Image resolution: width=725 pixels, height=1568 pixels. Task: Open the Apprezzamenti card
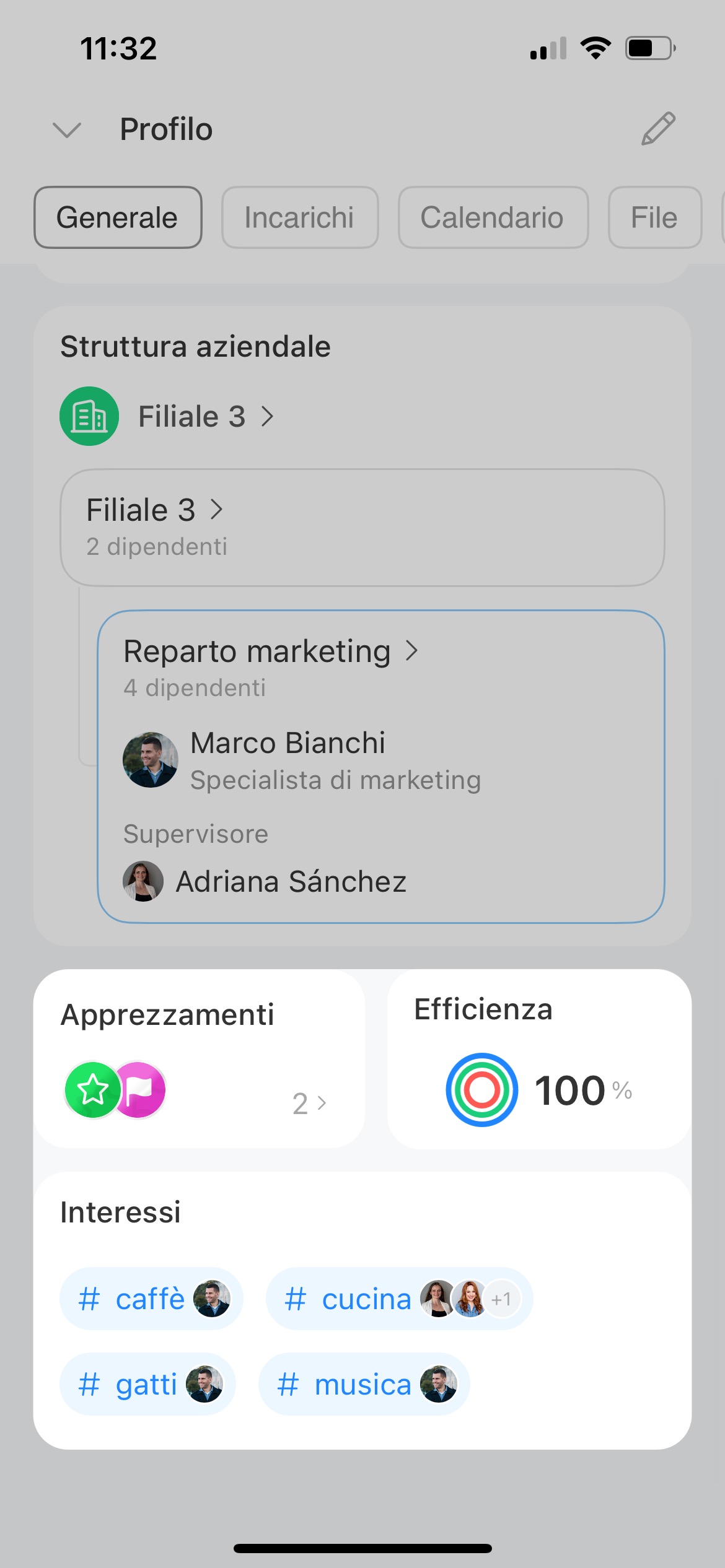coord(199,1058)
